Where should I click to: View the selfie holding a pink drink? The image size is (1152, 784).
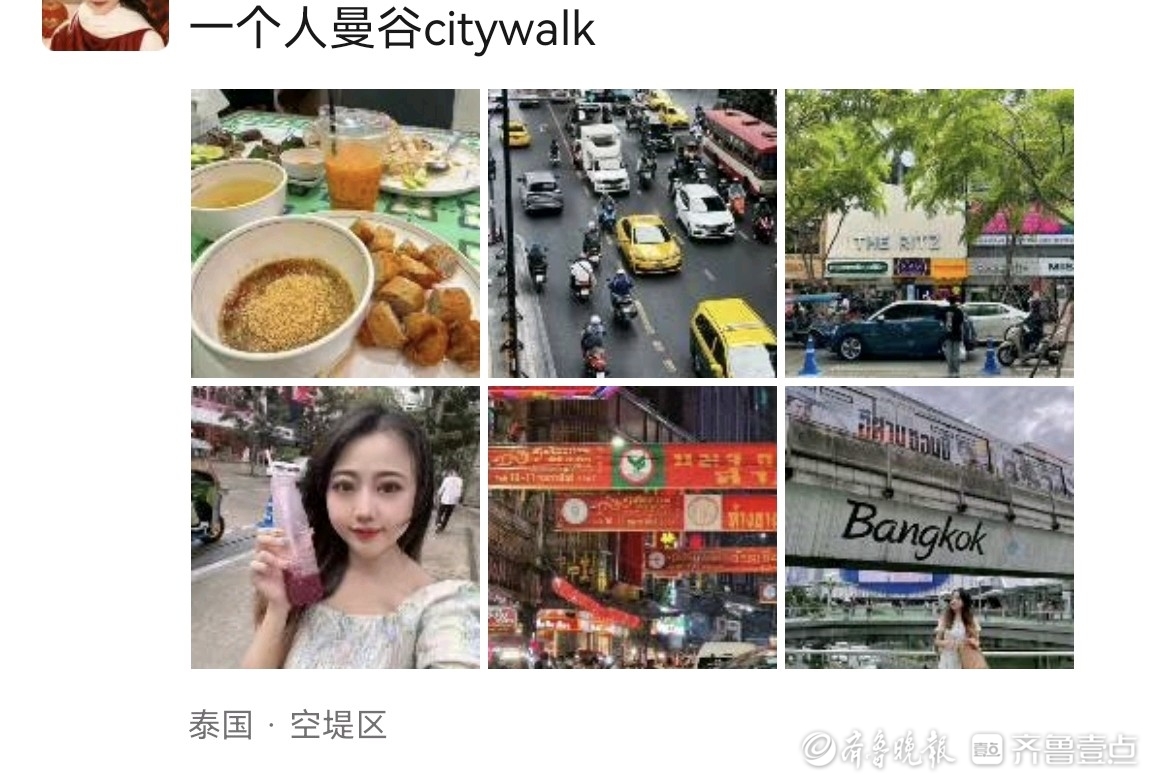tap(335, 527)
